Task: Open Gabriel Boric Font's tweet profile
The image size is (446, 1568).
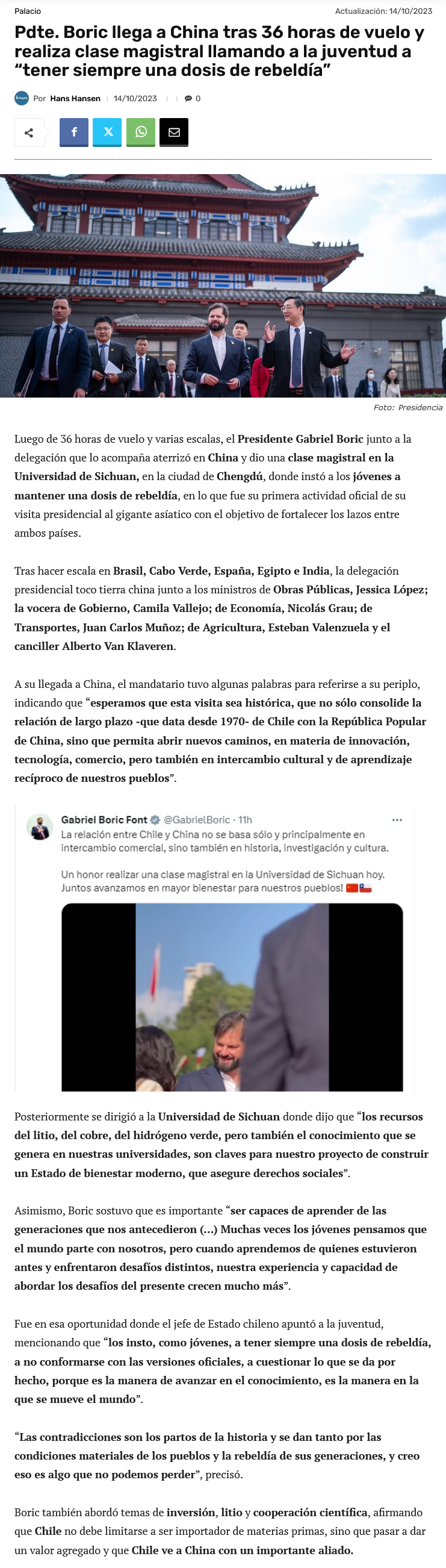Action: 104,820
